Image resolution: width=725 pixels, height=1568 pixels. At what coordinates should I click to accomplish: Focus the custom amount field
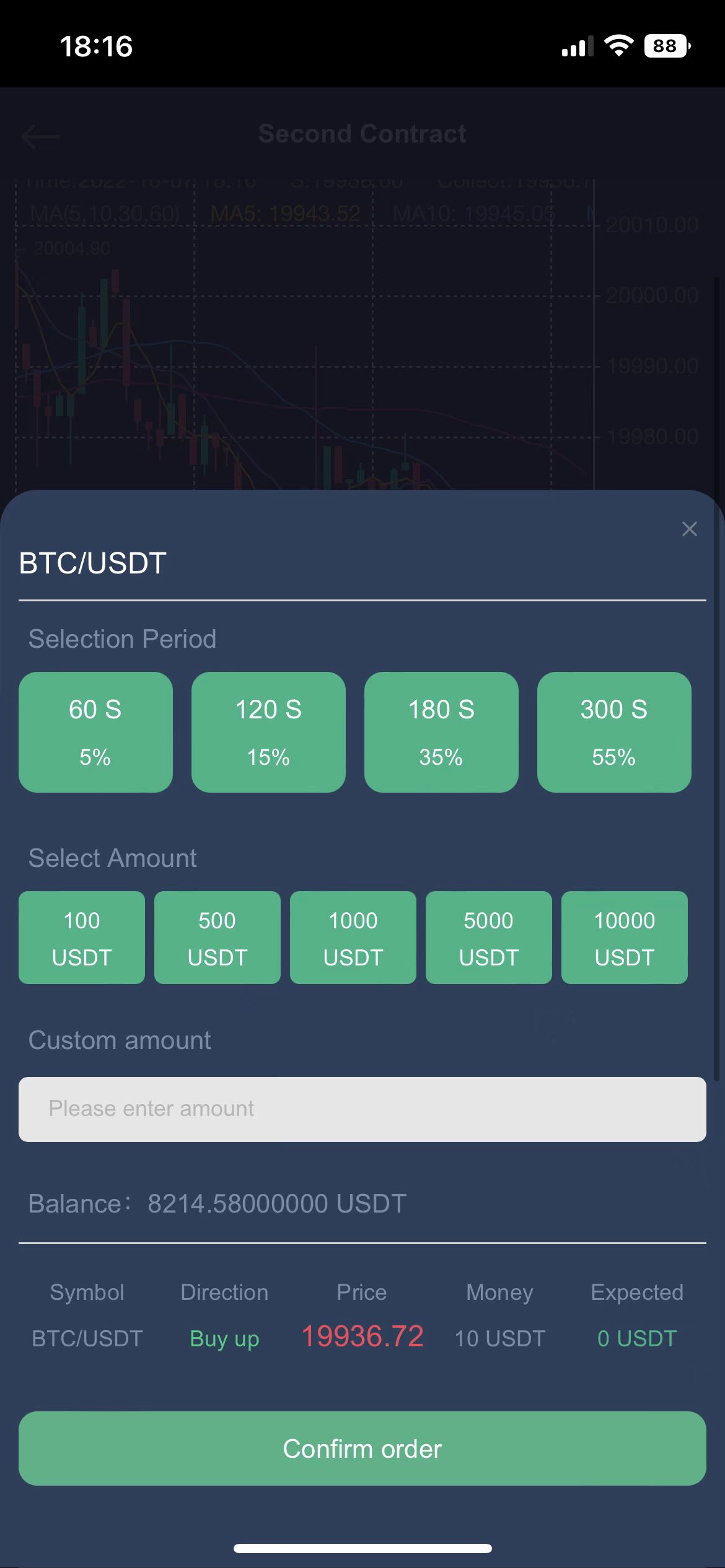[x=362, y=1109]
